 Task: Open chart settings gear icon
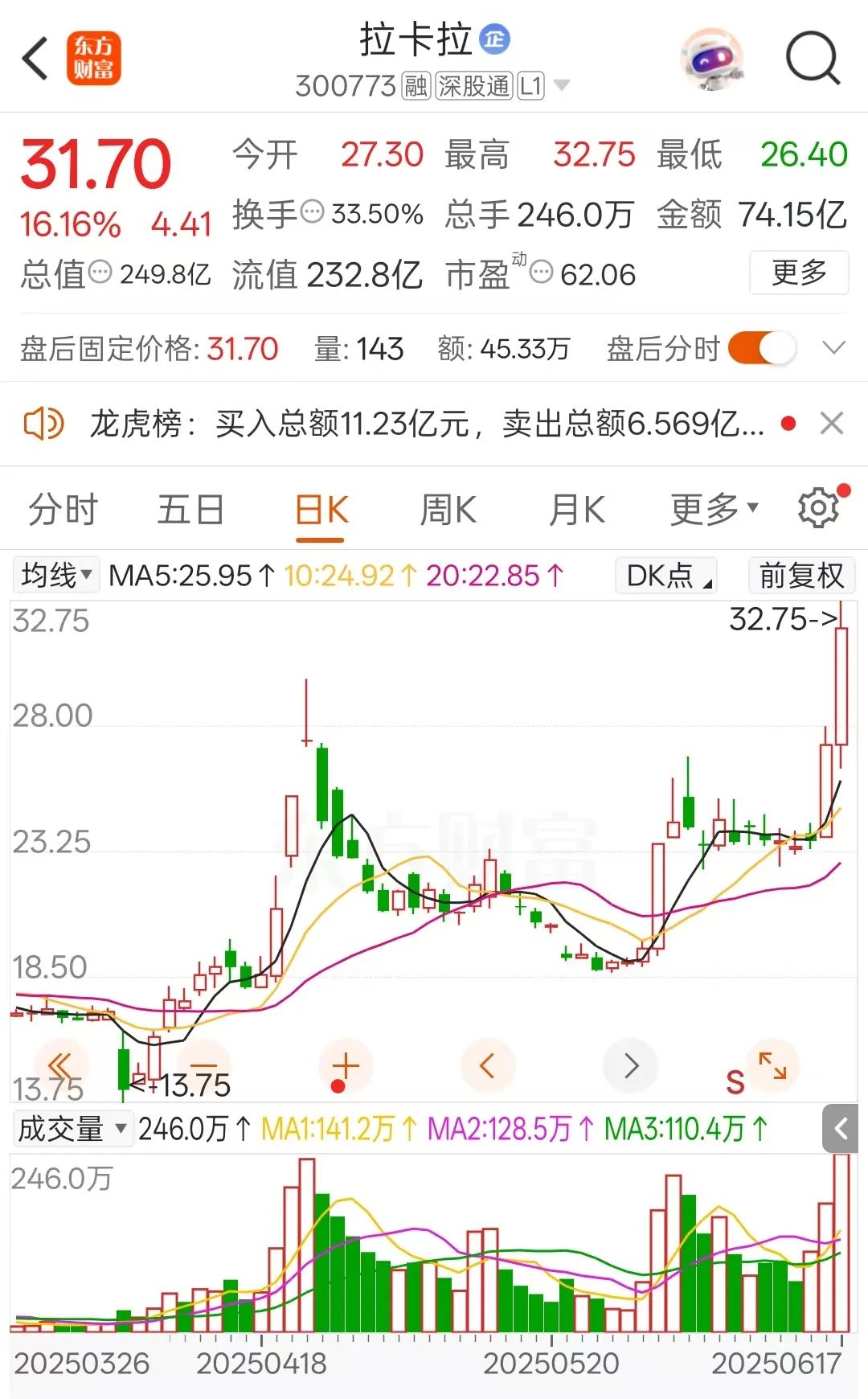tap(818, 508)
